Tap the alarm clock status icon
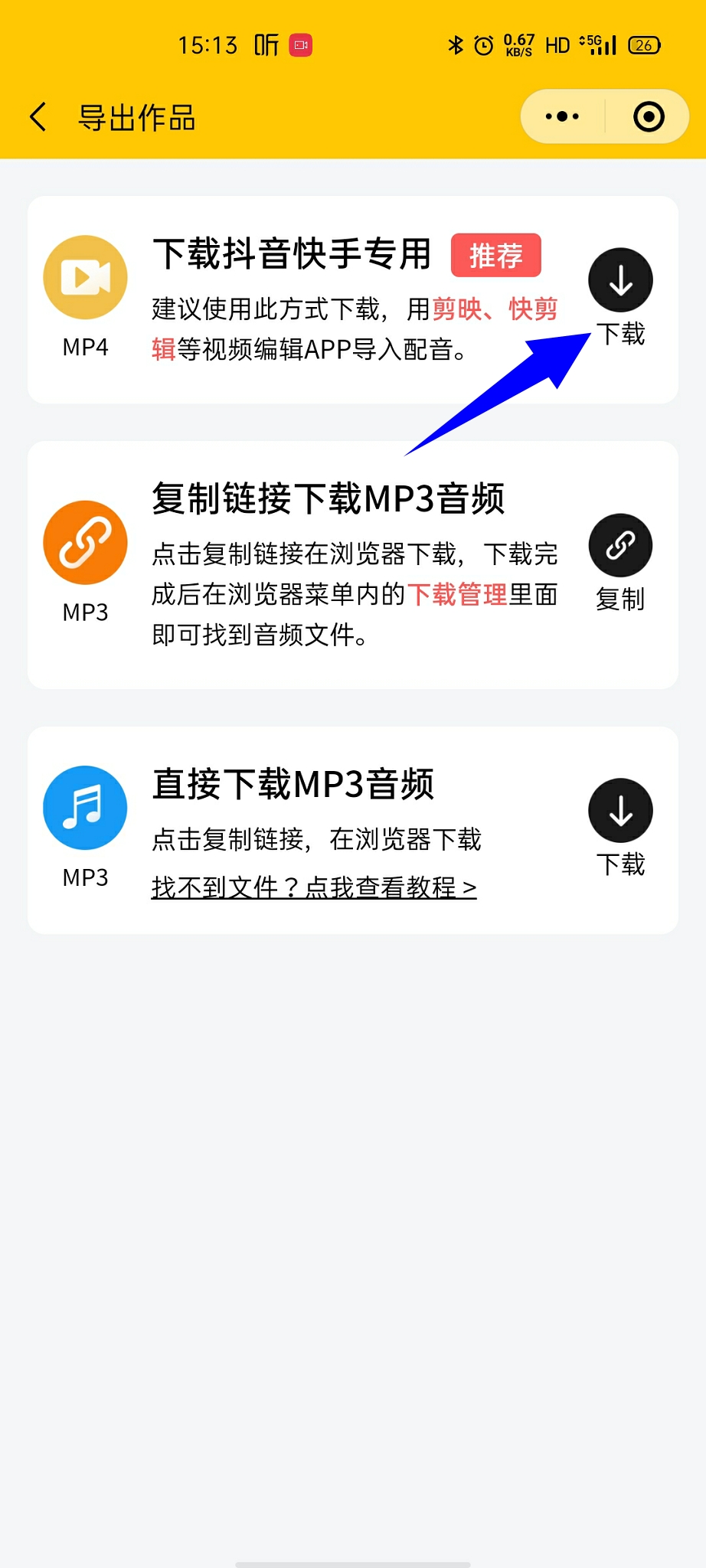Viewport: 706px width, 1568px height. (x=483, y=46)
